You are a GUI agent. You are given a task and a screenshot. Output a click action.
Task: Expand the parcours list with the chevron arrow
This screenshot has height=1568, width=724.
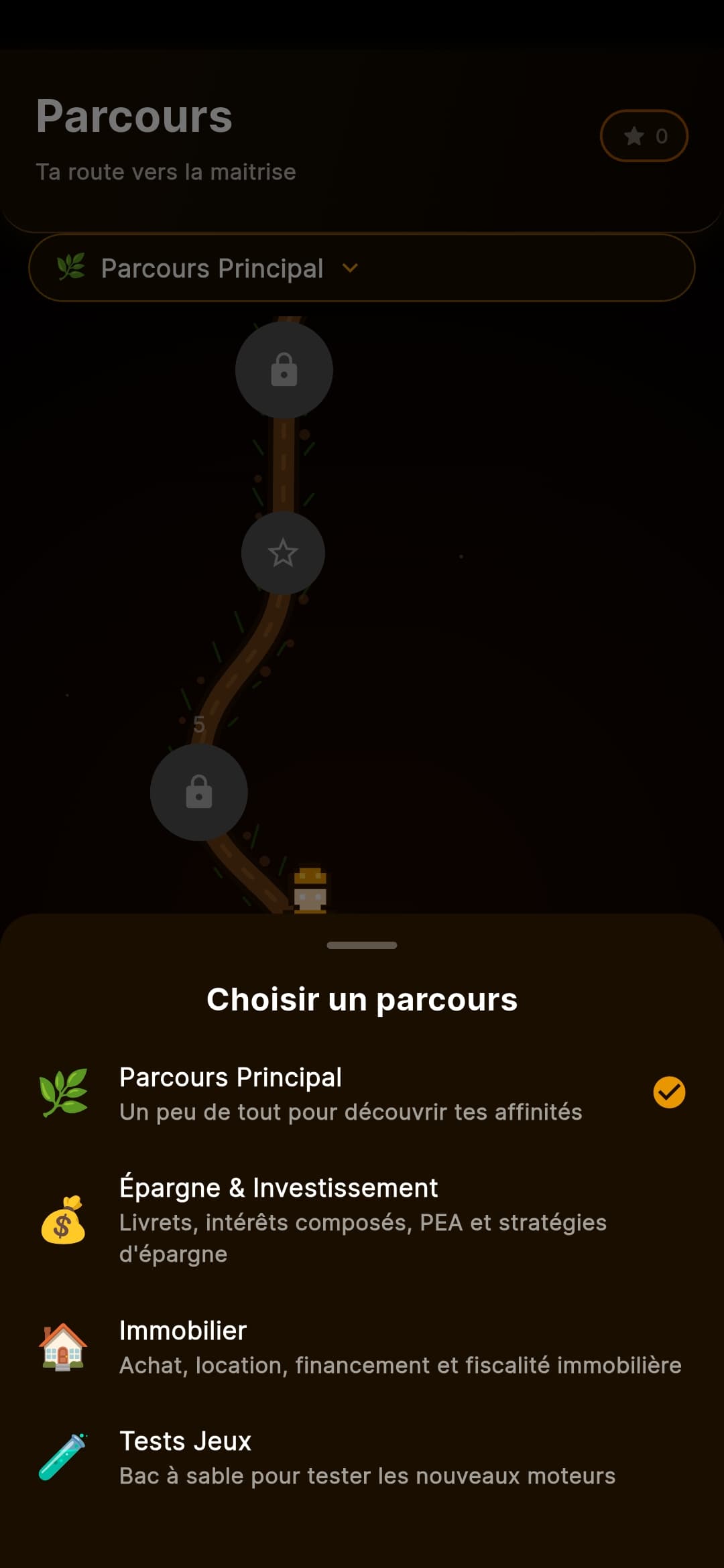coord(351,268)
